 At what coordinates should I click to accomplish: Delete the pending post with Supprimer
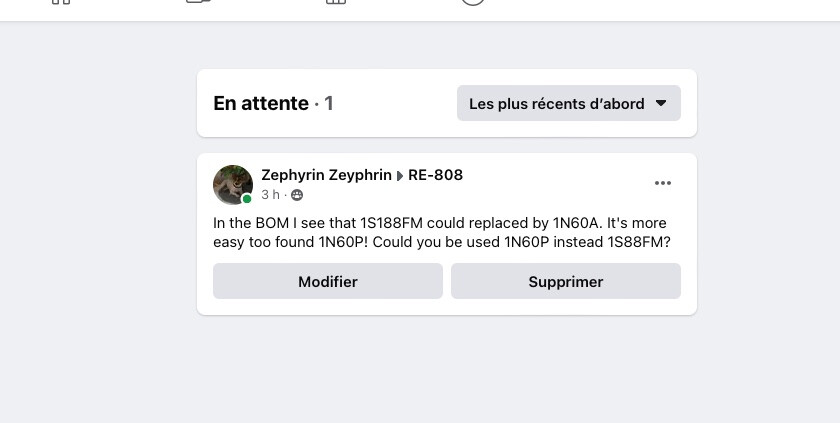point(565,281)
